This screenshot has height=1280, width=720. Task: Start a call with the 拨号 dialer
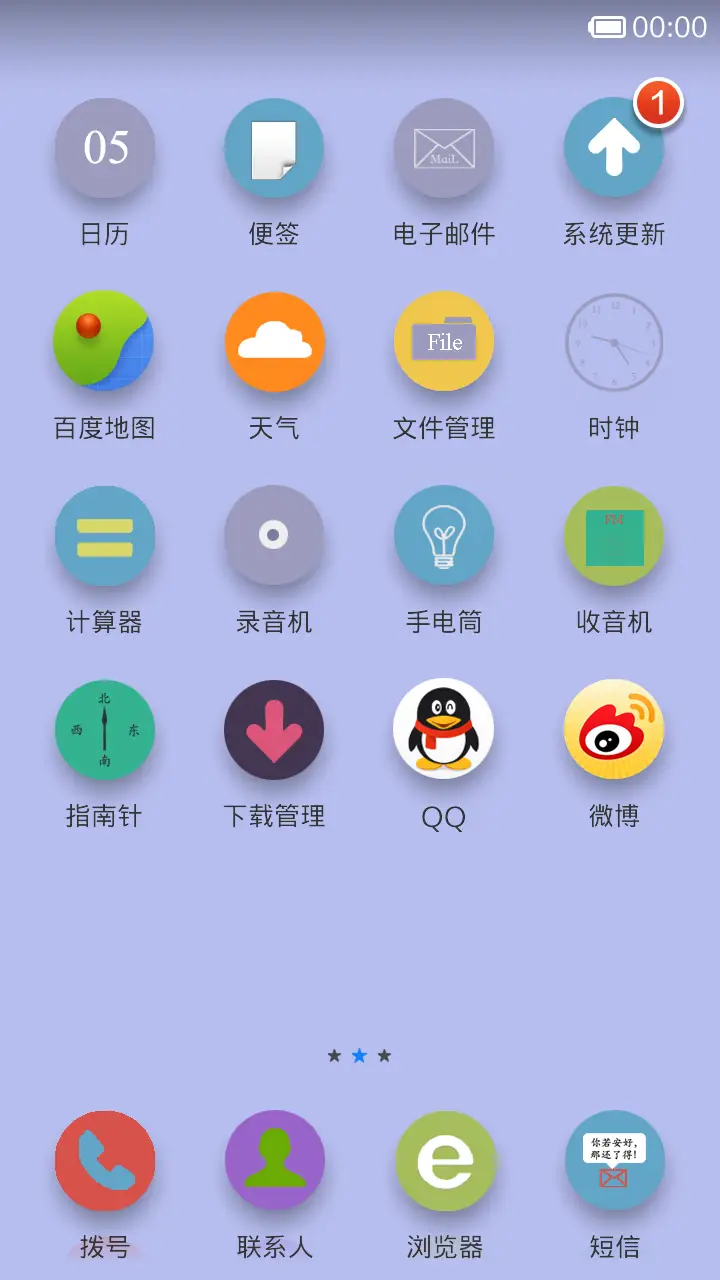[x=105, y=1160]
